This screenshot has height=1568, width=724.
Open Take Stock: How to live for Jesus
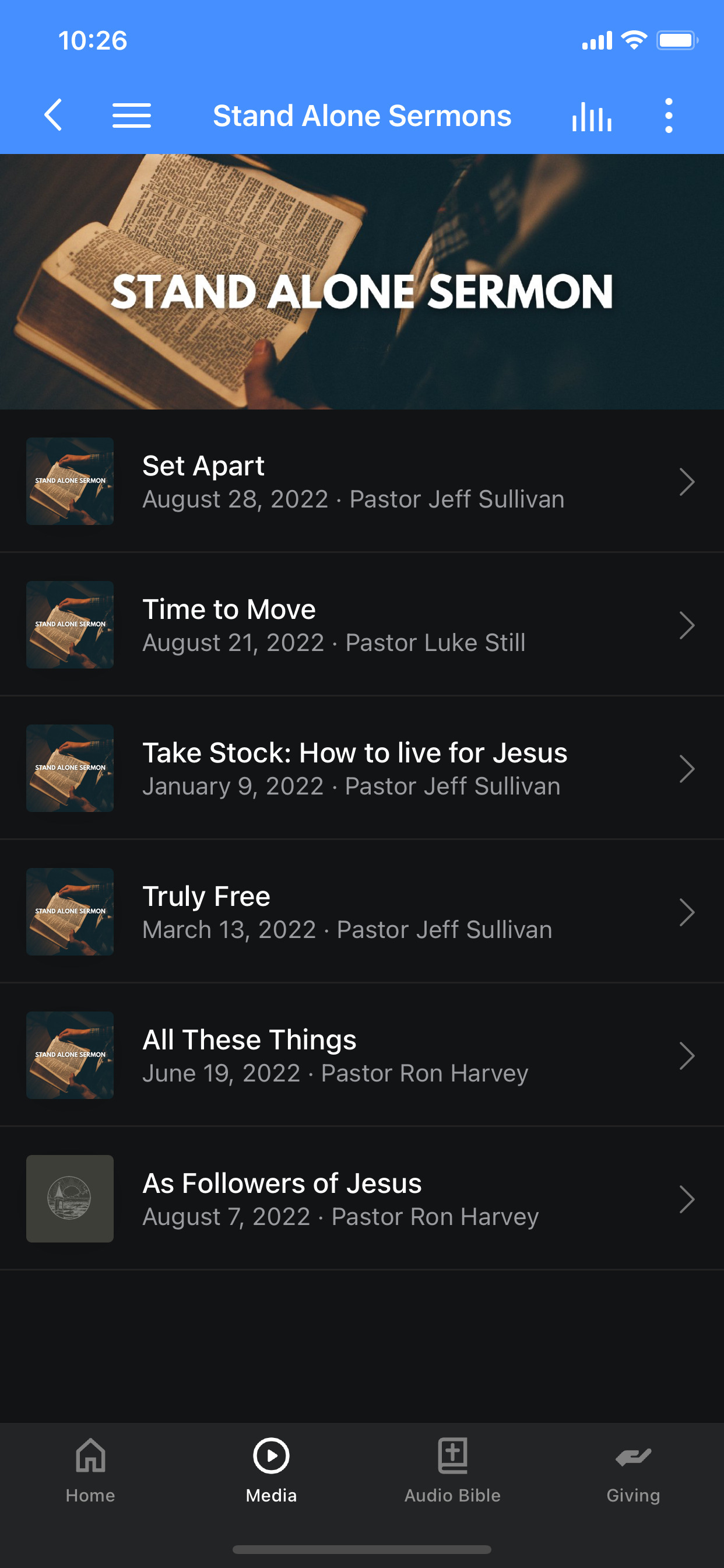[361, 769]
